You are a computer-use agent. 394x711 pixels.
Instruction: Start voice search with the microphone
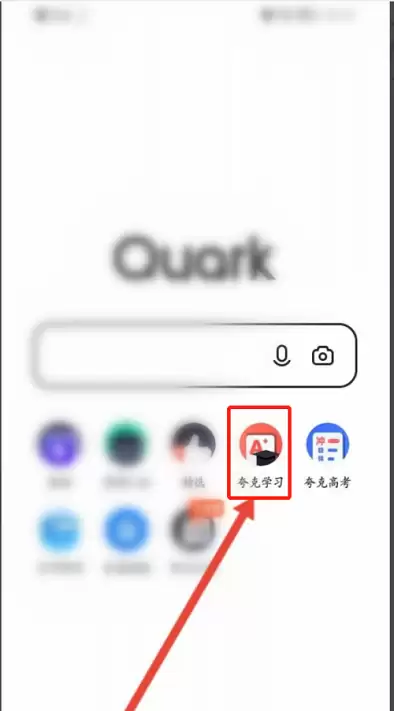[x=282, y=356]
